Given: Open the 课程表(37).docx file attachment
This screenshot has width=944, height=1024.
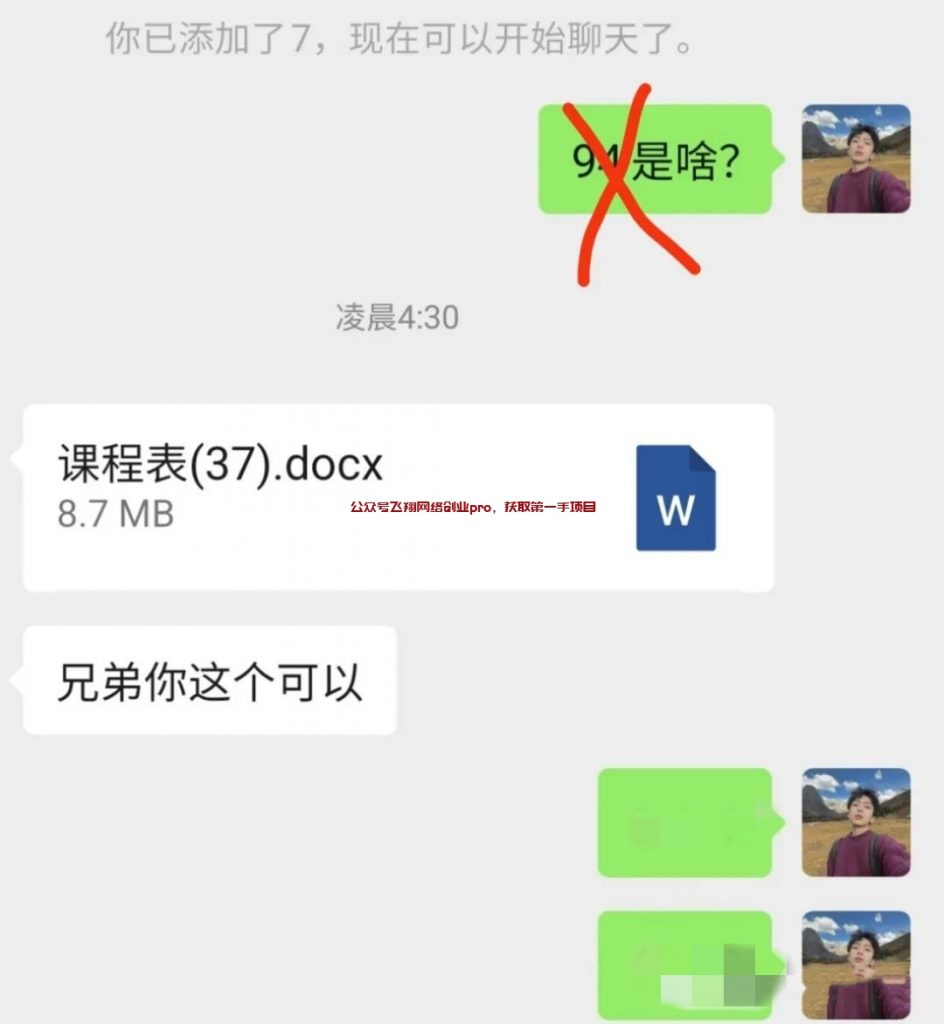Looking at the screenshot, I should (x=398, y=497).
